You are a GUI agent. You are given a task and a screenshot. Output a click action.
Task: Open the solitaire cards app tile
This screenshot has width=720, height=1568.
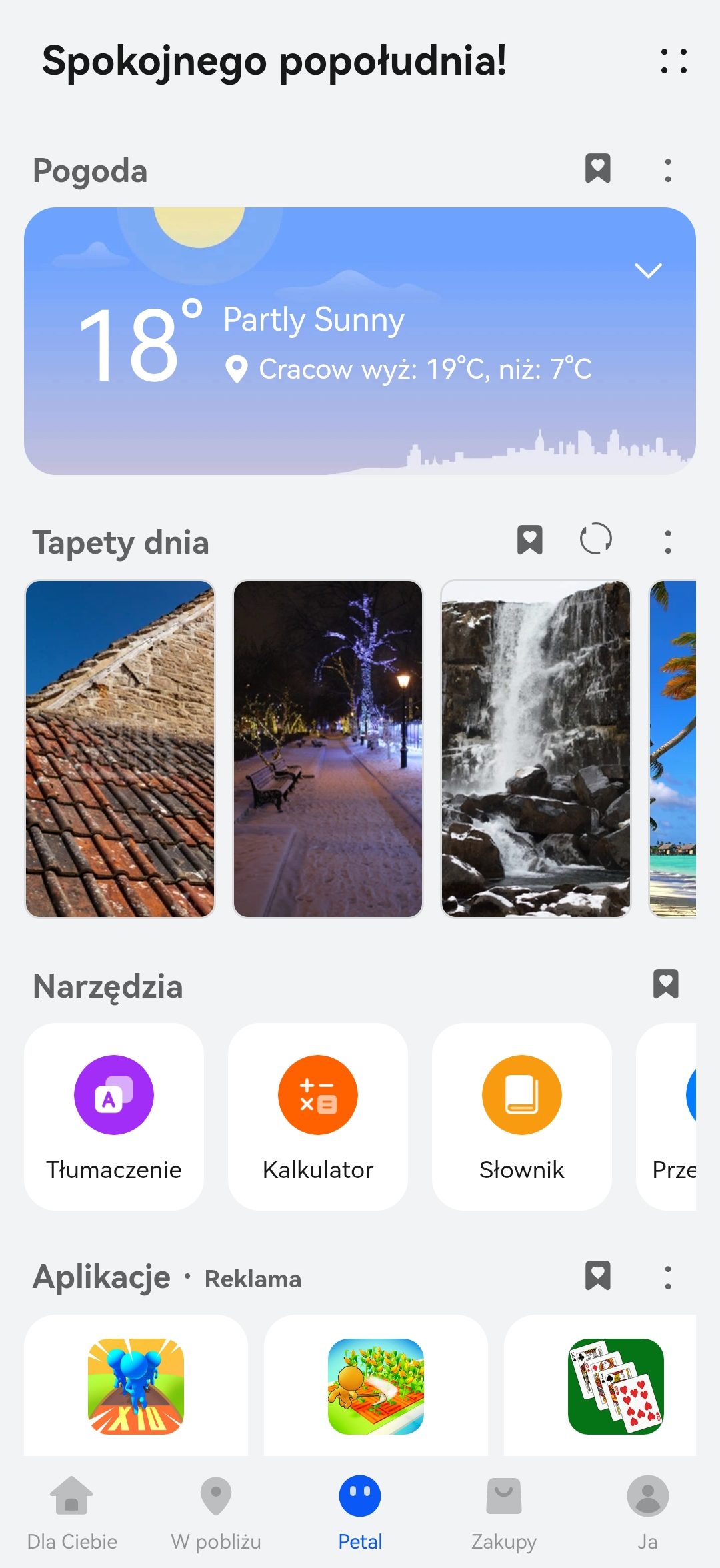(x=615, y=1386)
